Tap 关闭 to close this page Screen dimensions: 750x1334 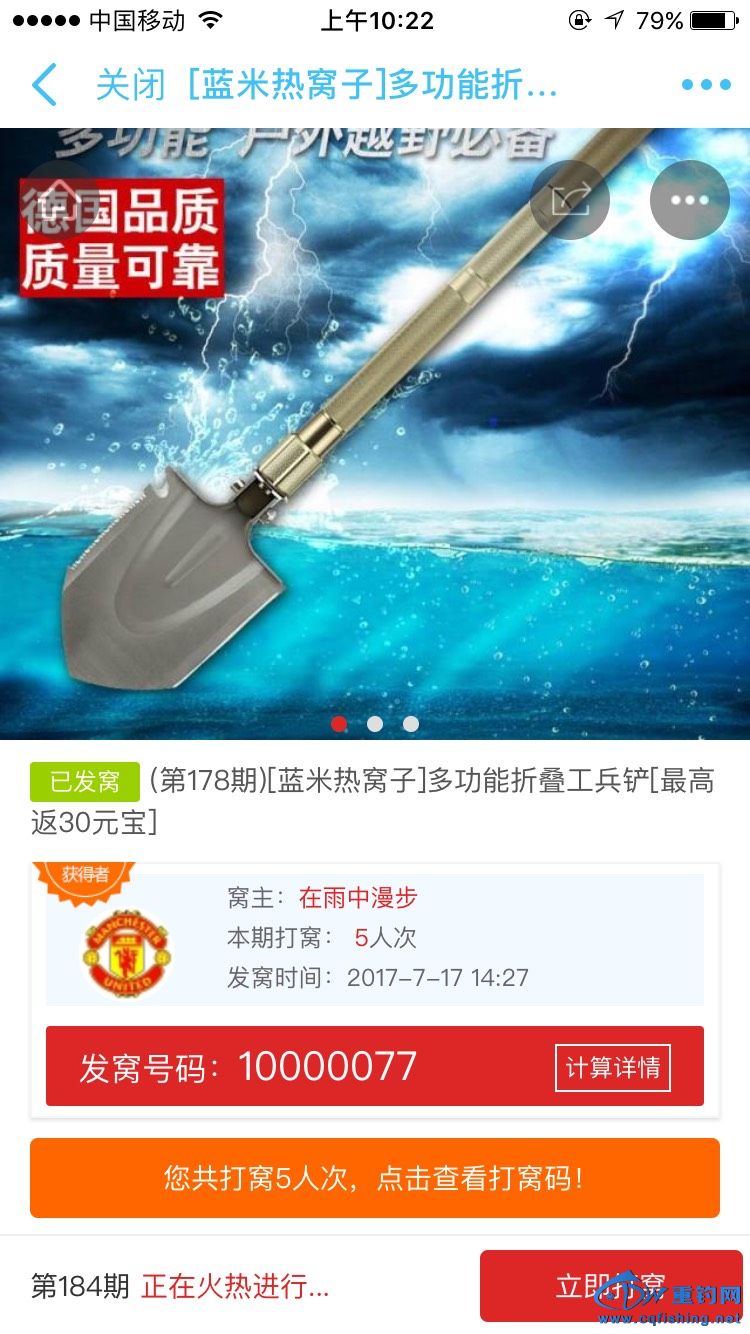point(130,85)
